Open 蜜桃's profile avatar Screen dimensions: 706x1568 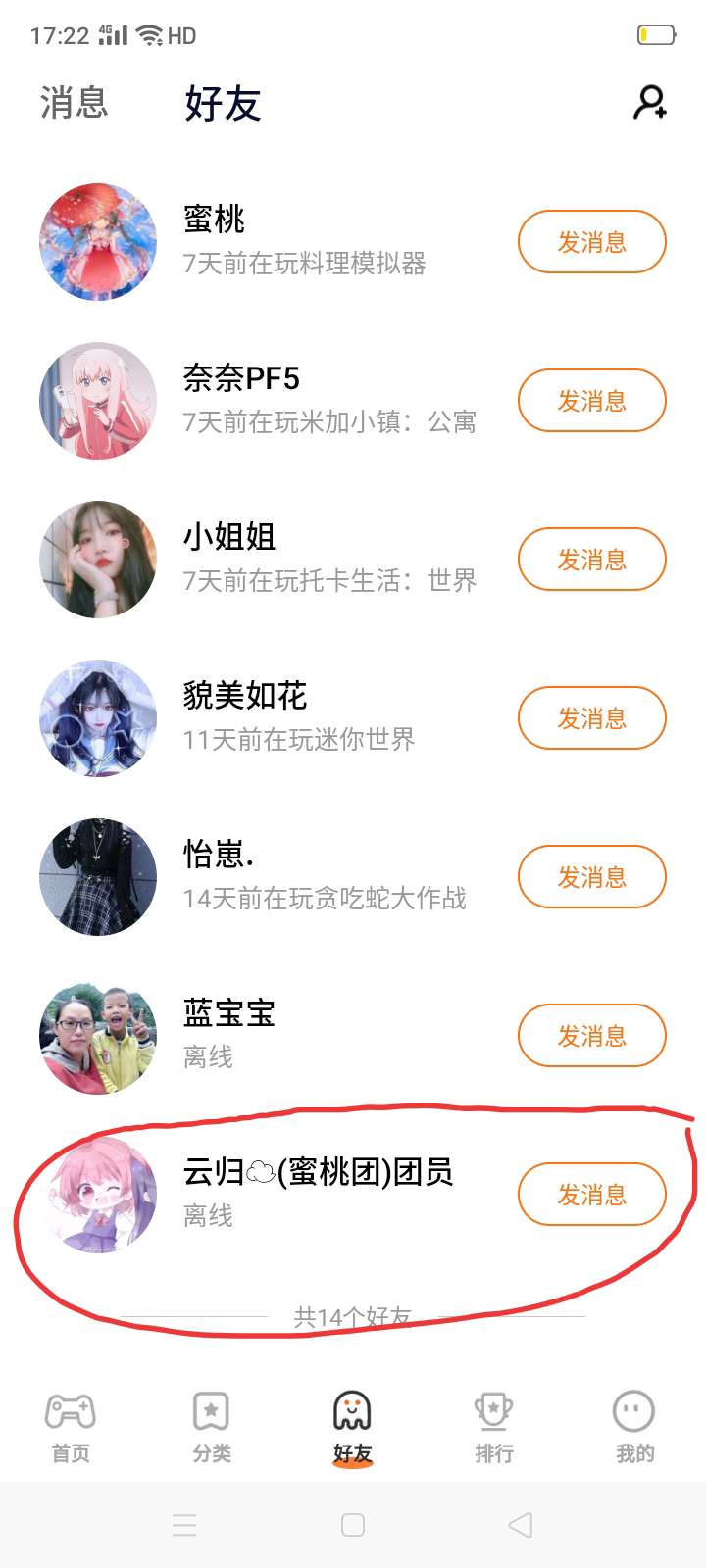point(98,242)
